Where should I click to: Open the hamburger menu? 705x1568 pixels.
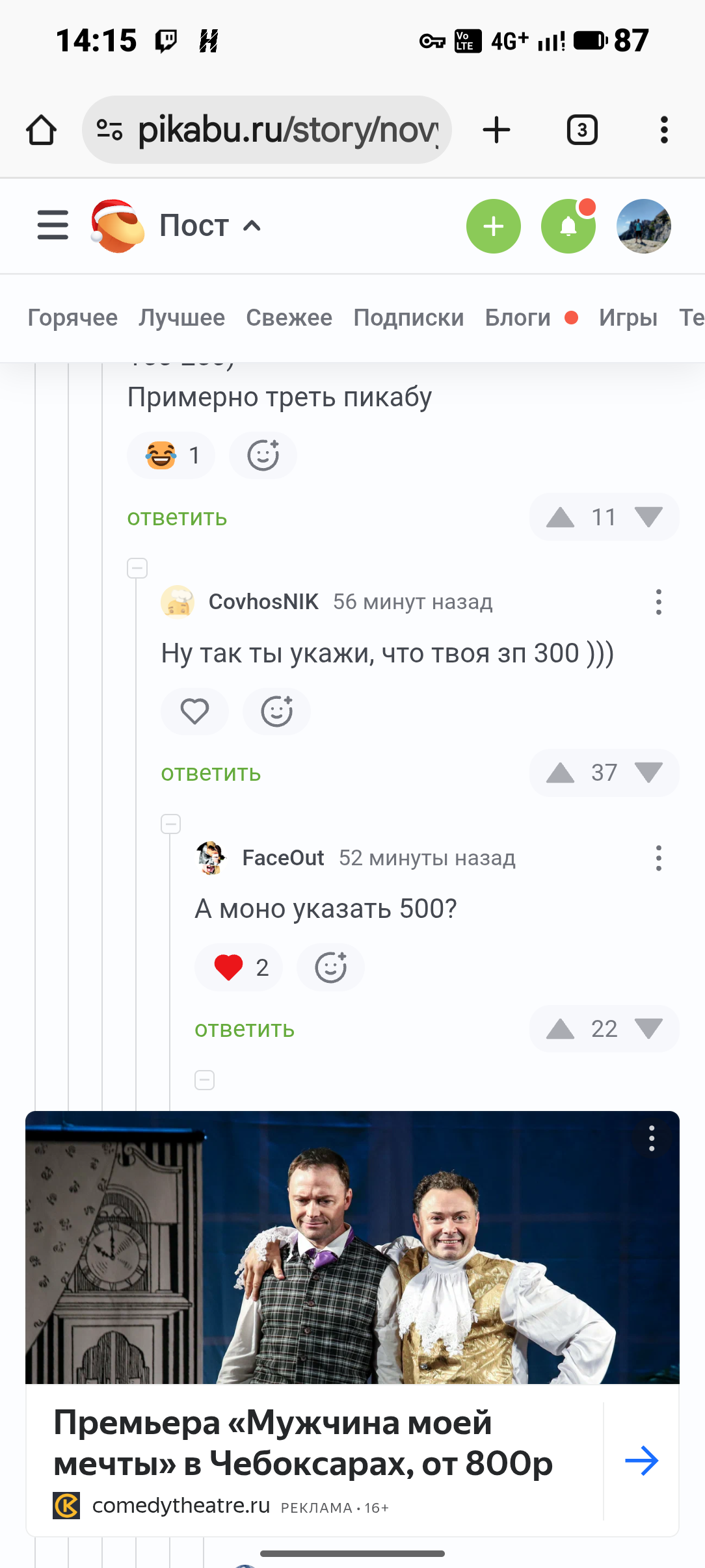[x=53, y=225]
